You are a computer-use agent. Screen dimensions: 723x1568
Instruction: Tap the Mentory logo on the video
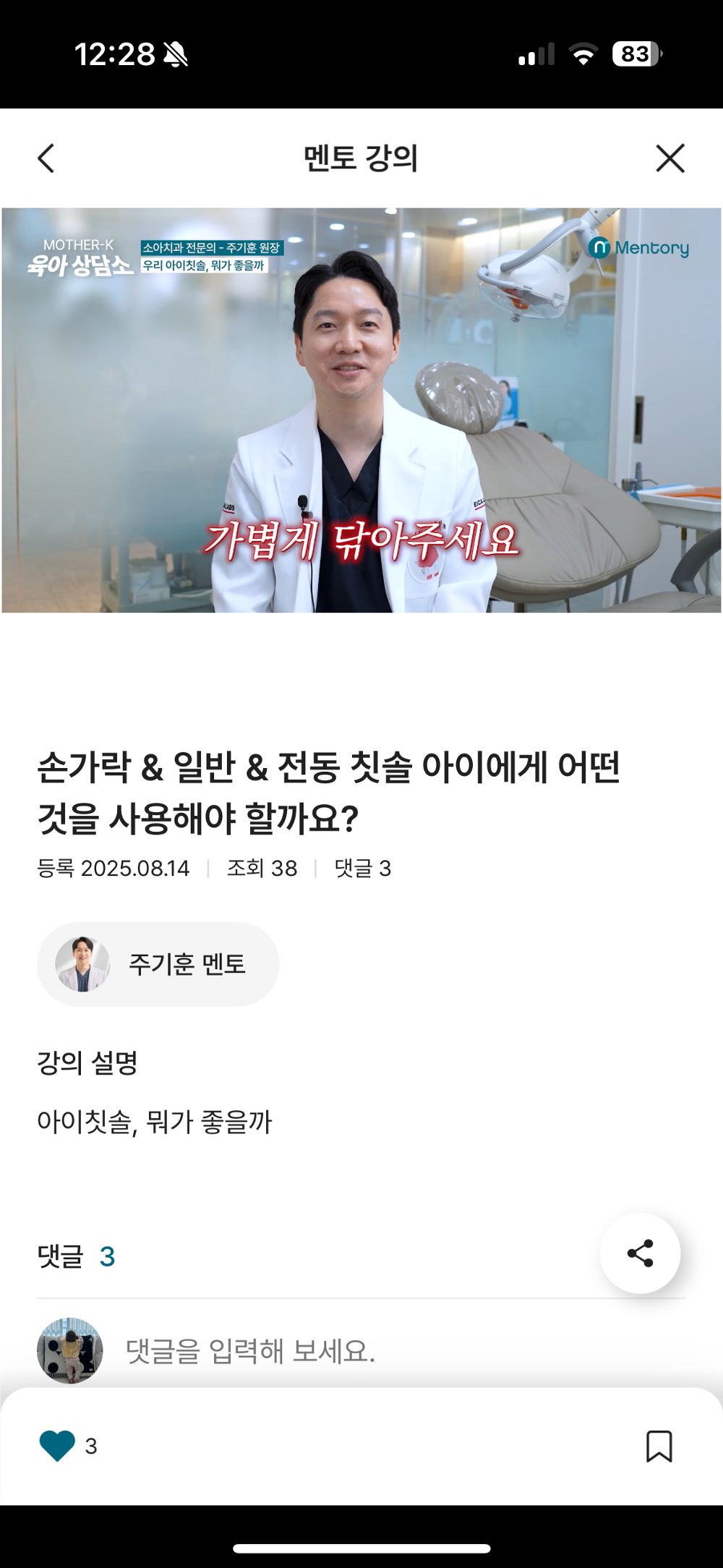(x=637, y=248)
